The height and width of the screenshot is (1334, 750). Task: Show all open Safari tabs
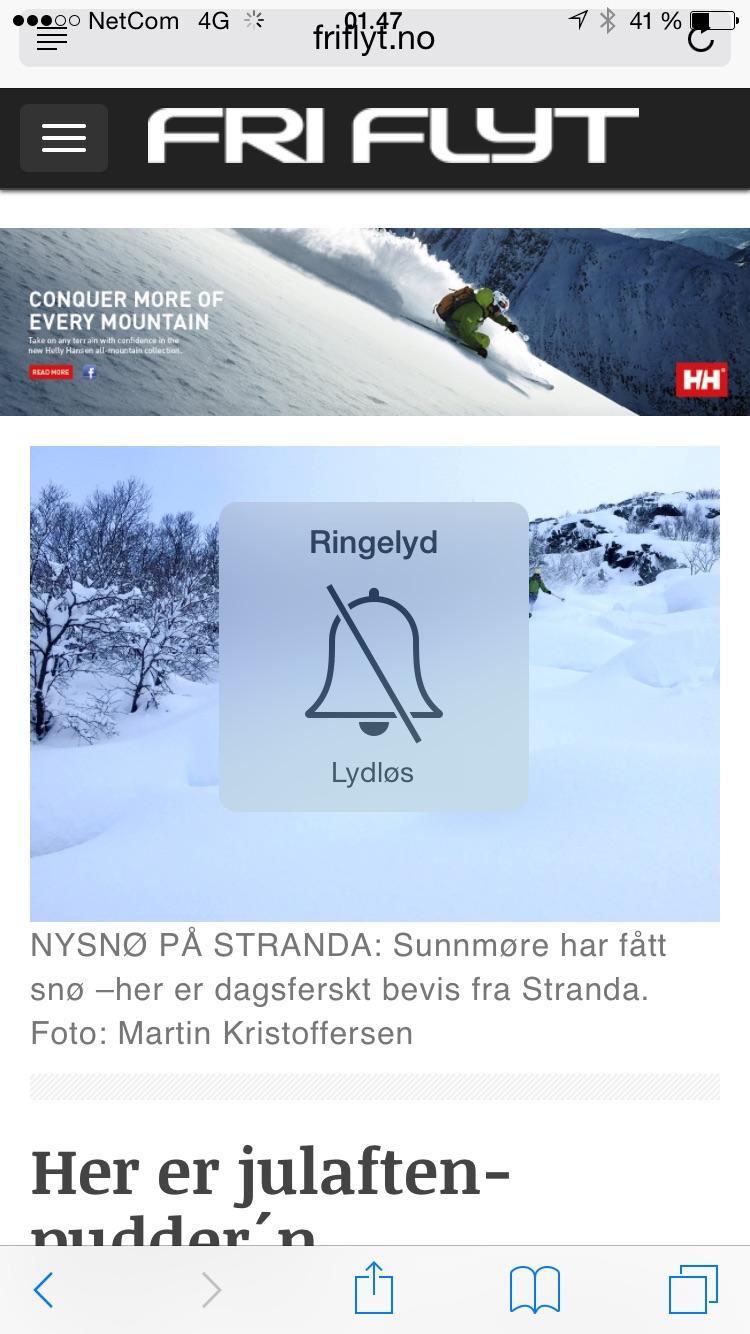click(x=693, y=1290)
